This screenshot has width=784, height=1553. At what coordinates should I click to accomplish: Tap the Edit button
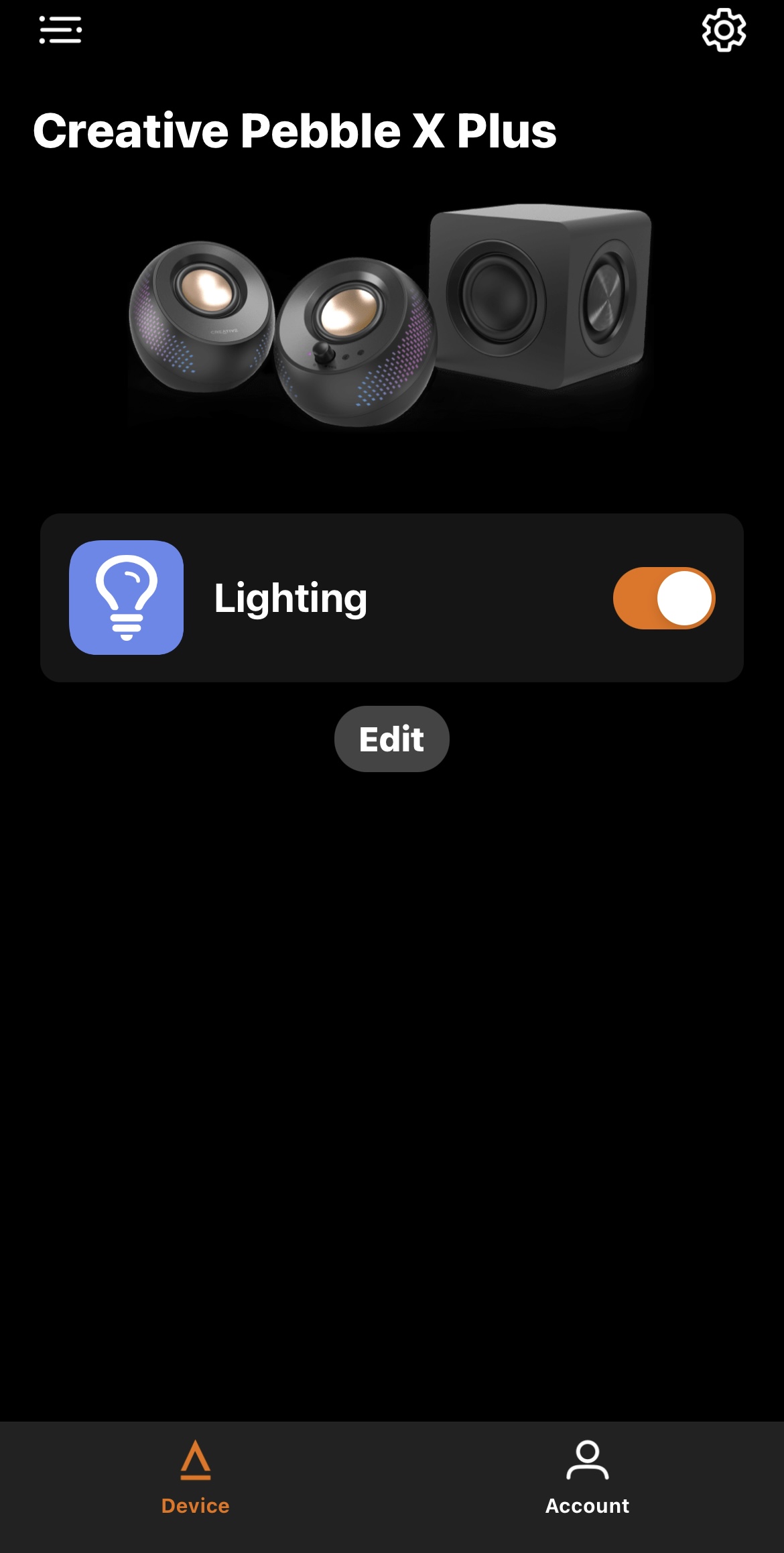point(391,739)
